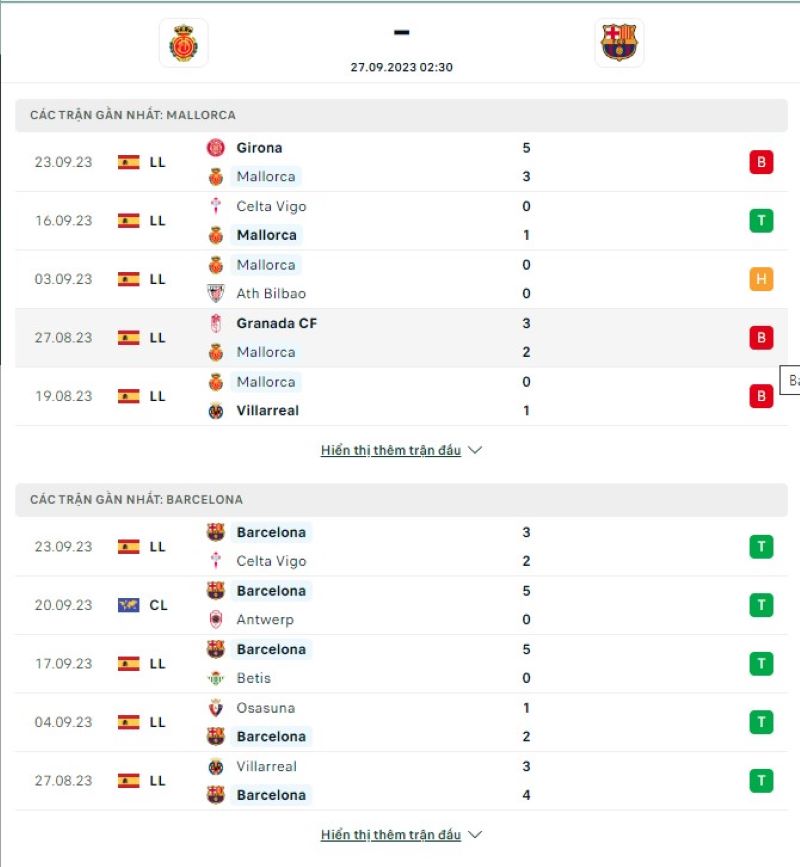Toggle the red B badge for the Girona loss
This screenshot has height=867, width=800.
(761, 161)
